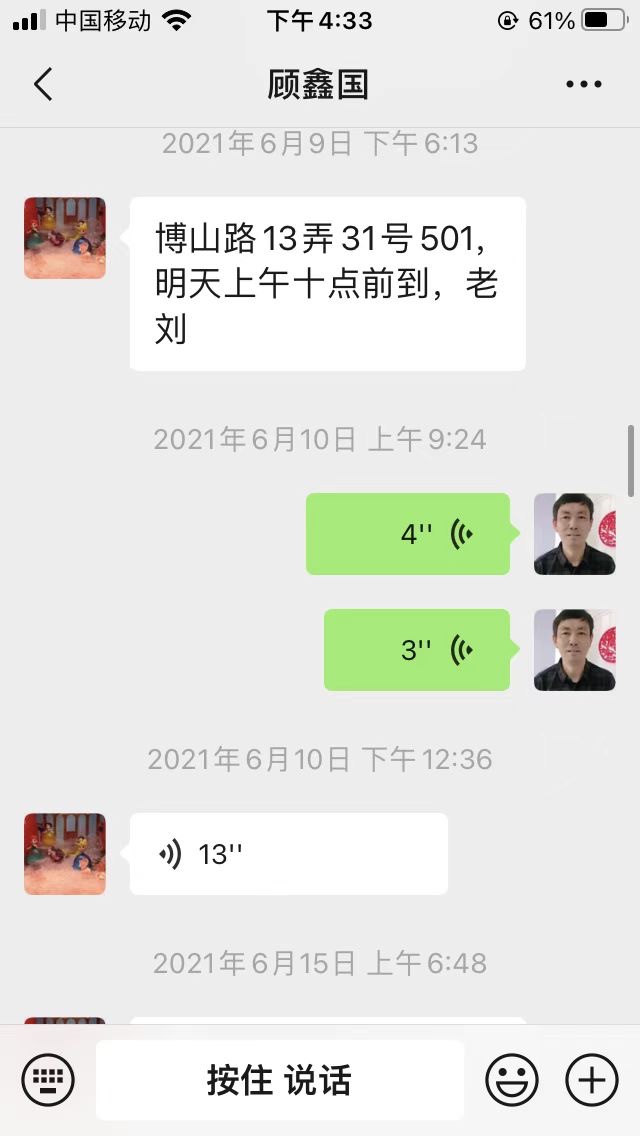Go back to the chat list
The width and height of the screenshot is (640, 1136).
(42, 85)
